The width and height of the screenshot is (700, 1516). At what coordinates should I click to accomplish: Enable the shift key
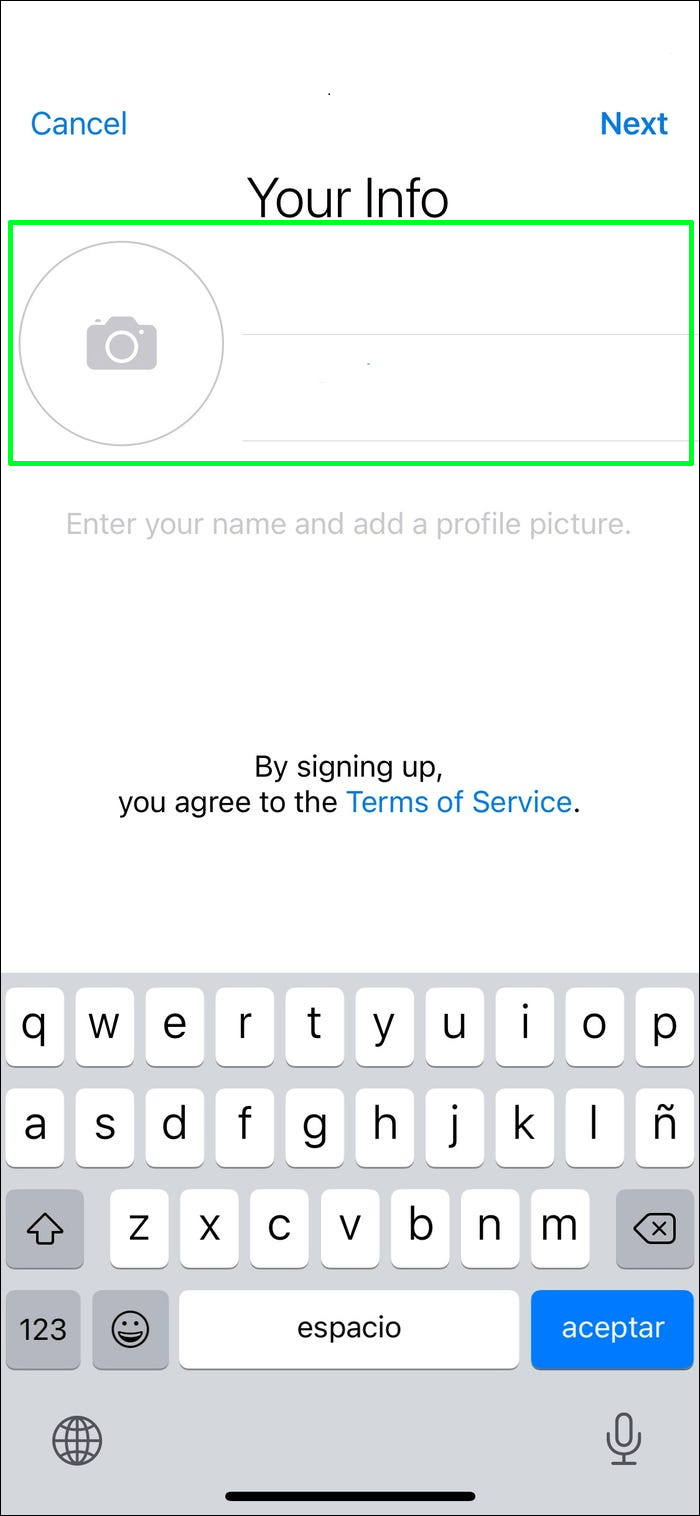[x=45, y=1228]
